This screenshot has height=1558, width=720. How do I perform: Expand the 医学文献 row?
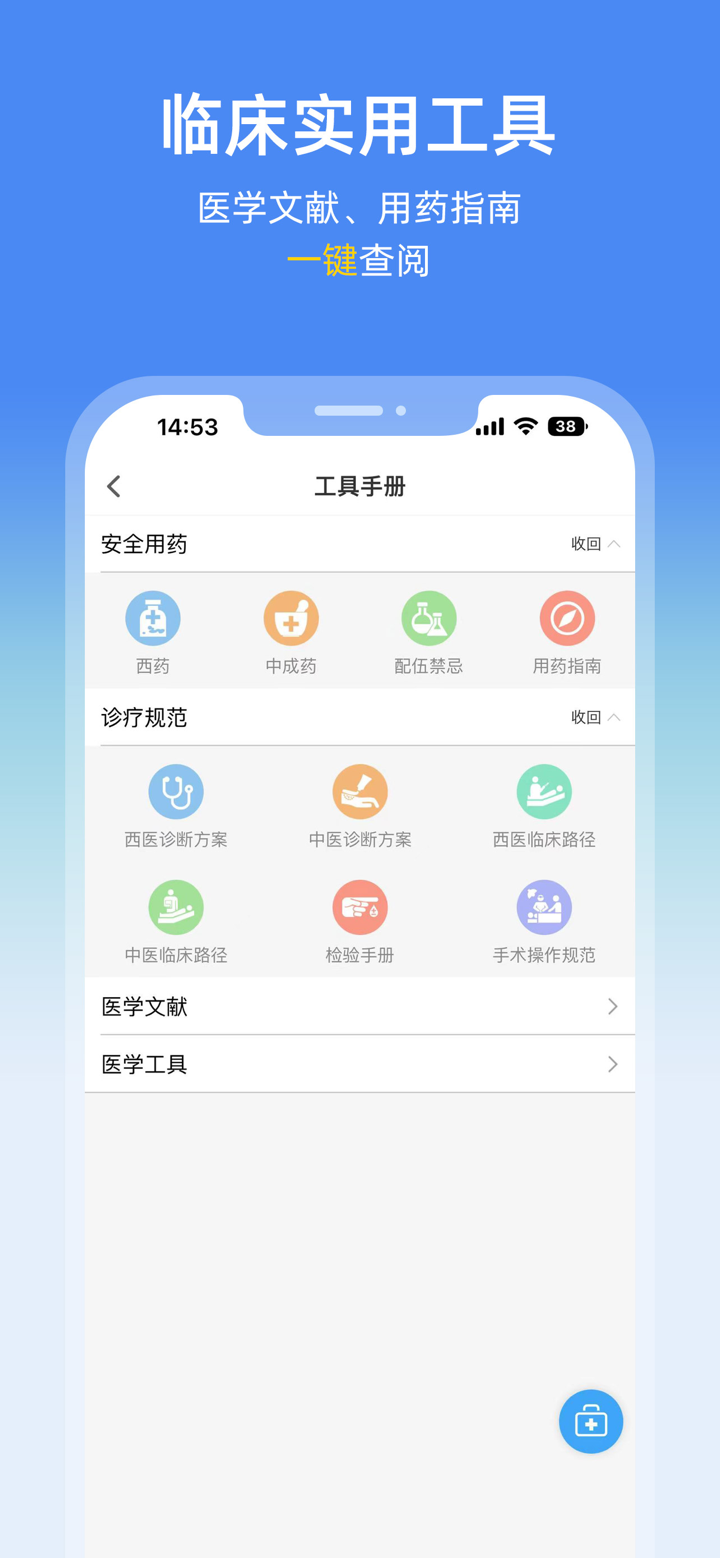click(x=360, y=1006)
